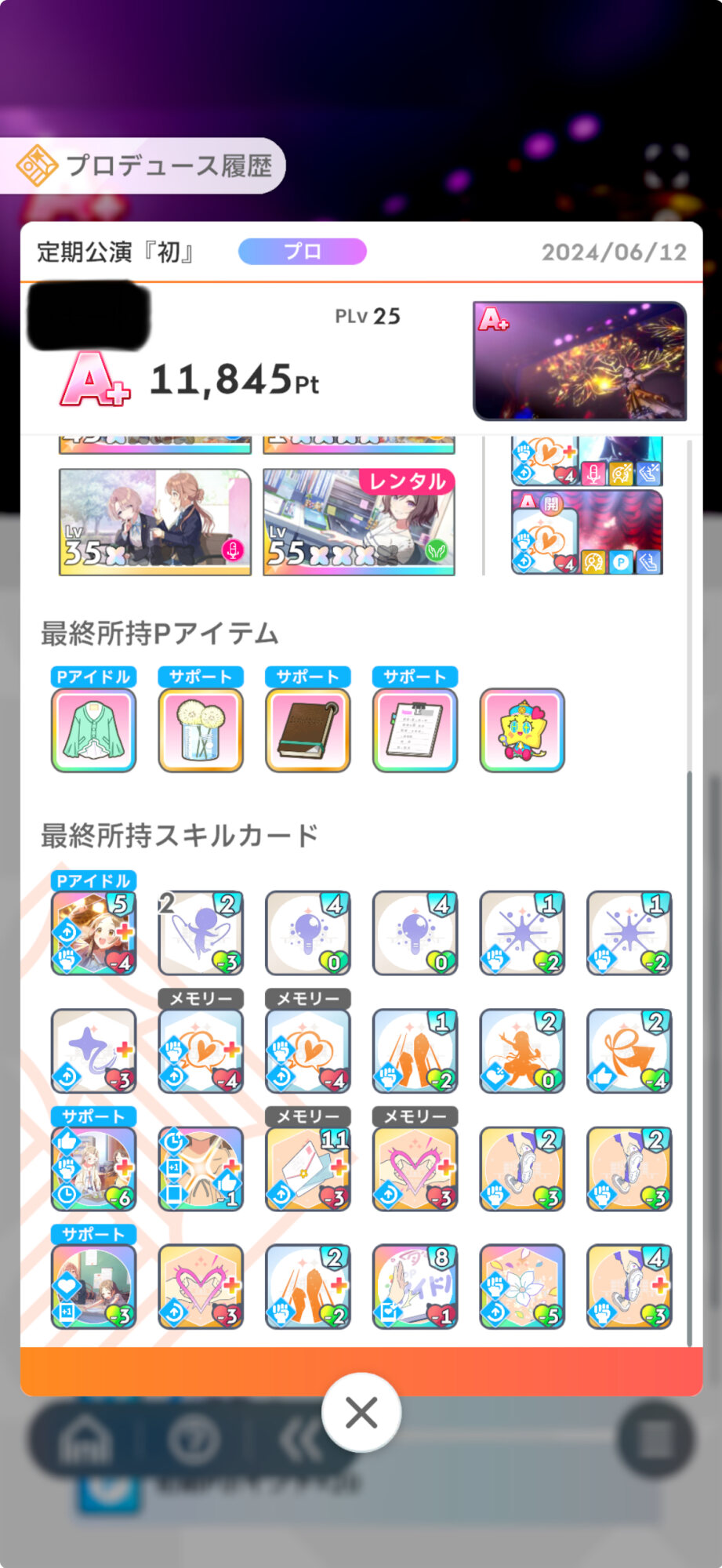Select the brown notebook support item
The image size is (722, 1568).
pyautogui.click(x=308, y=730)
